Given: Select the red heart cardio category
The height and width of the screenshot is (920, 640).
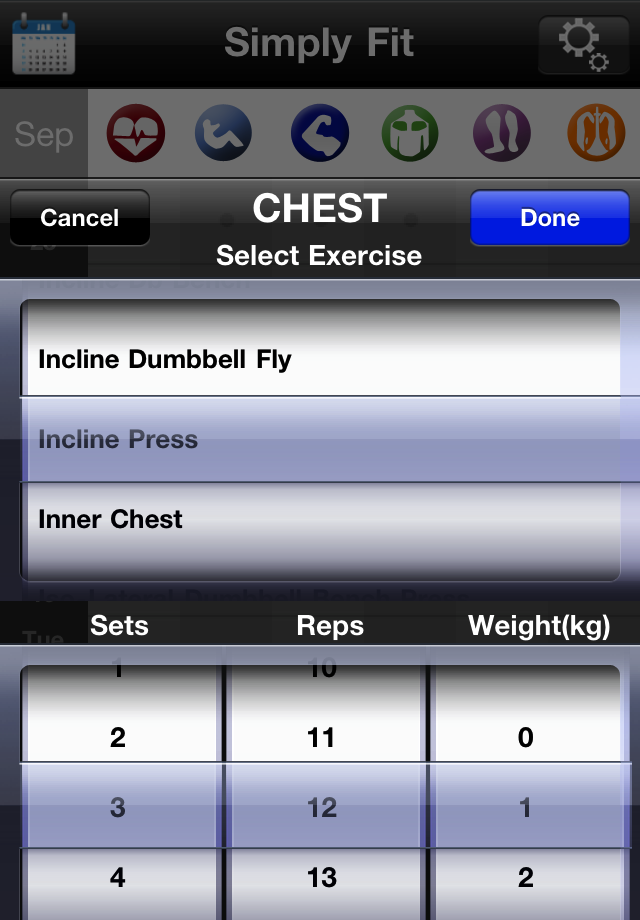Looking at the screenshot, I should pyautogui.click(x=135, y=133).
